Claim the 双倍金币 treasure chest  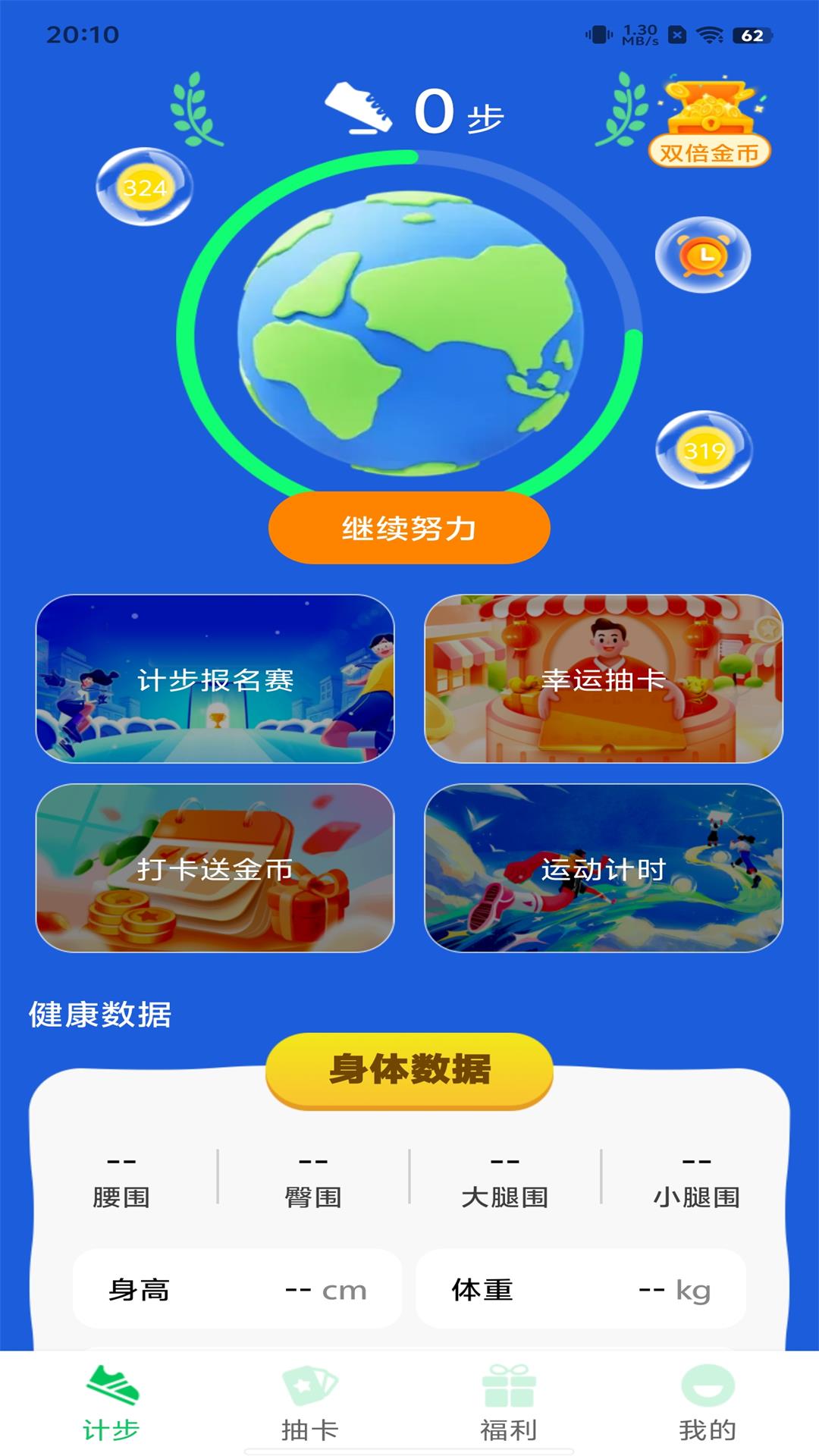click(709, 123)
